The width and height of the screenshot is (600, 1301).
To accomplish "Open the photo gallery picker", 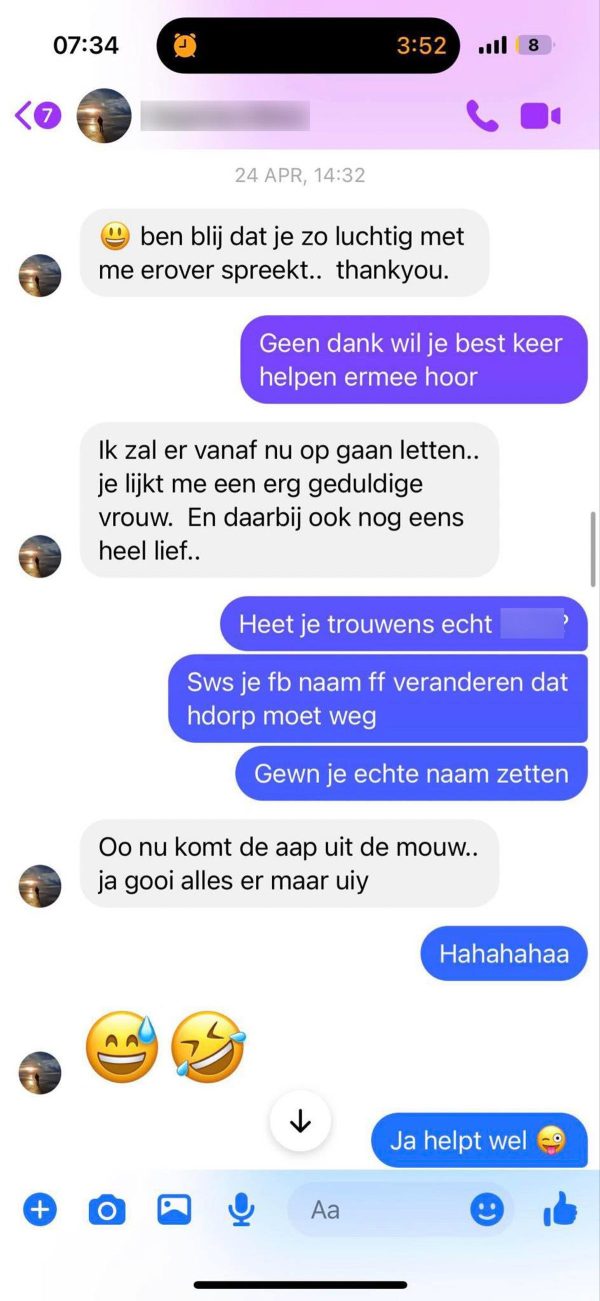I will 174,1211.
